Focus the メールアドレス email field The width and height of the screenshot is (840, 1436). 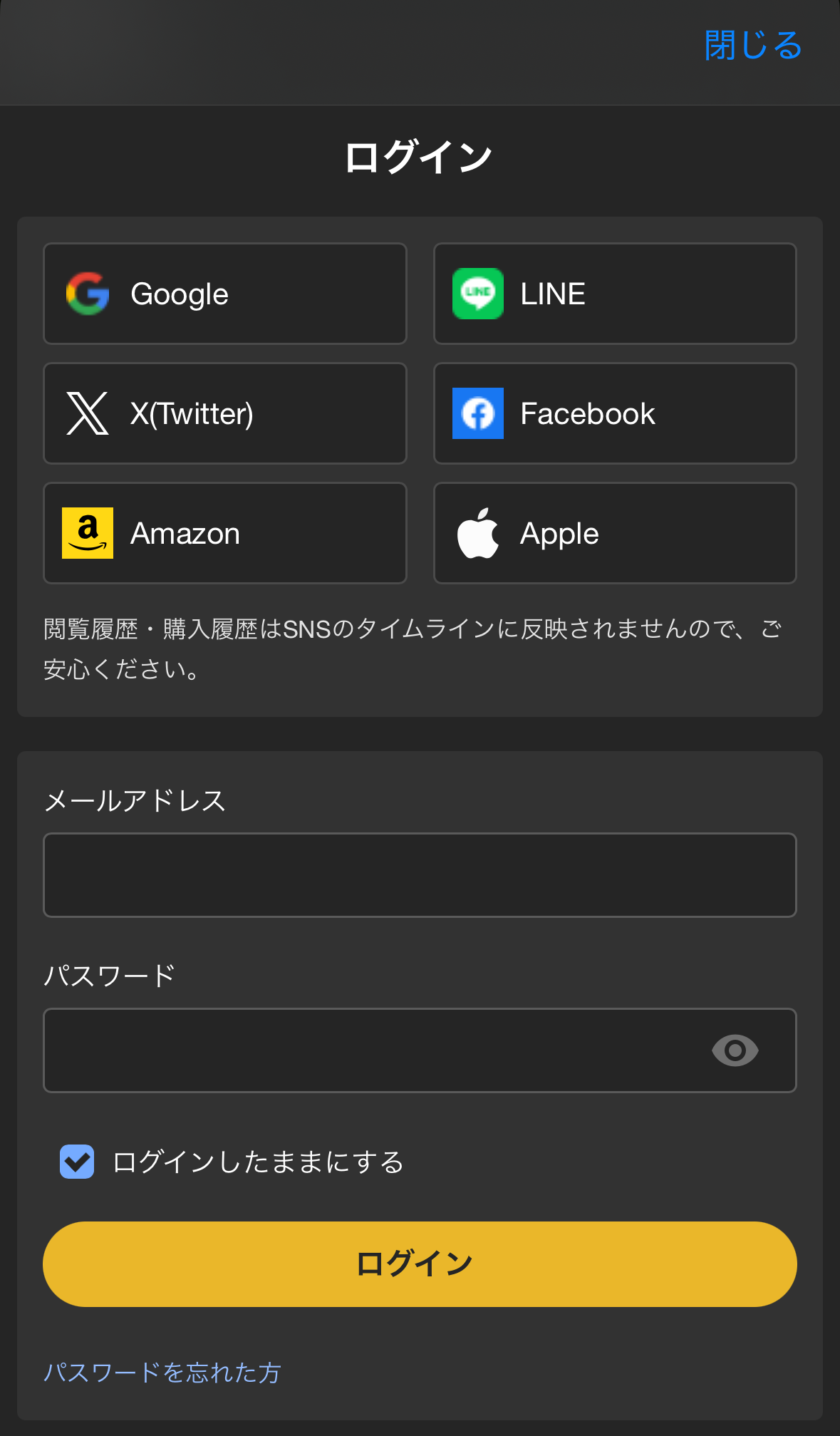point(420,875)
